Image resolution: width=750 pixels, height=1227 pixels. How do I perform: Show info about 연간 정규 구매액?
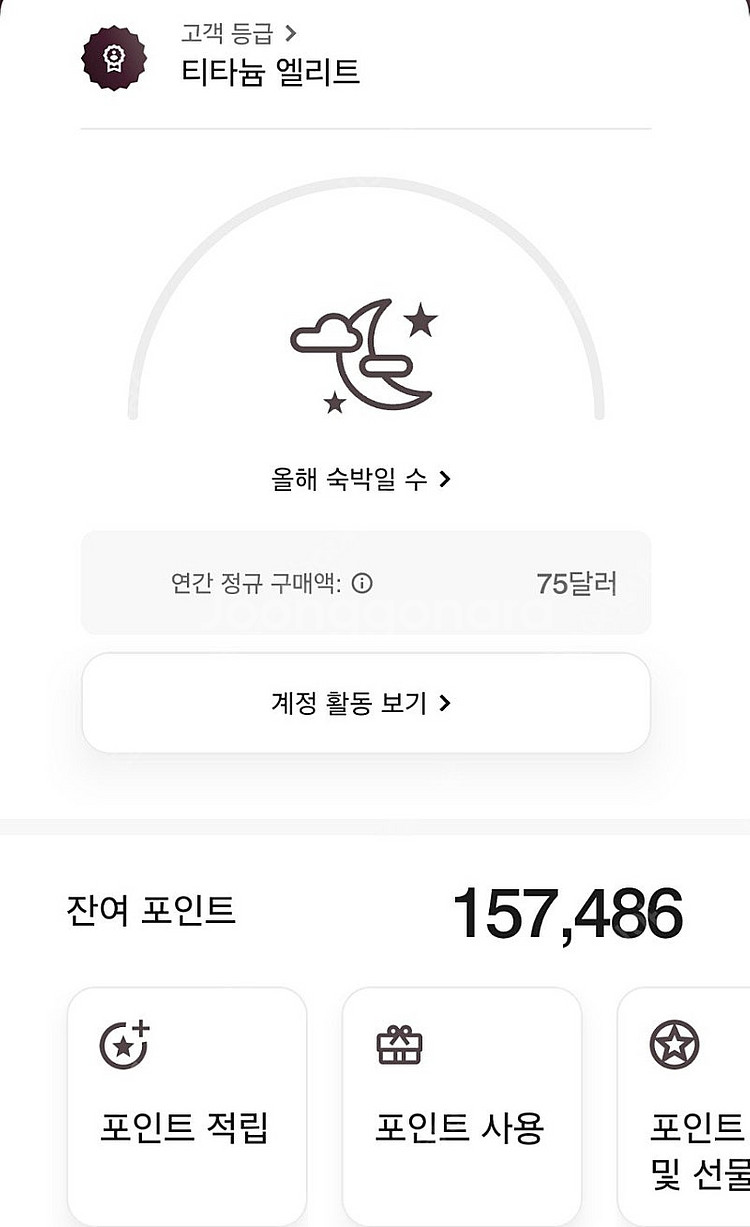363,583
